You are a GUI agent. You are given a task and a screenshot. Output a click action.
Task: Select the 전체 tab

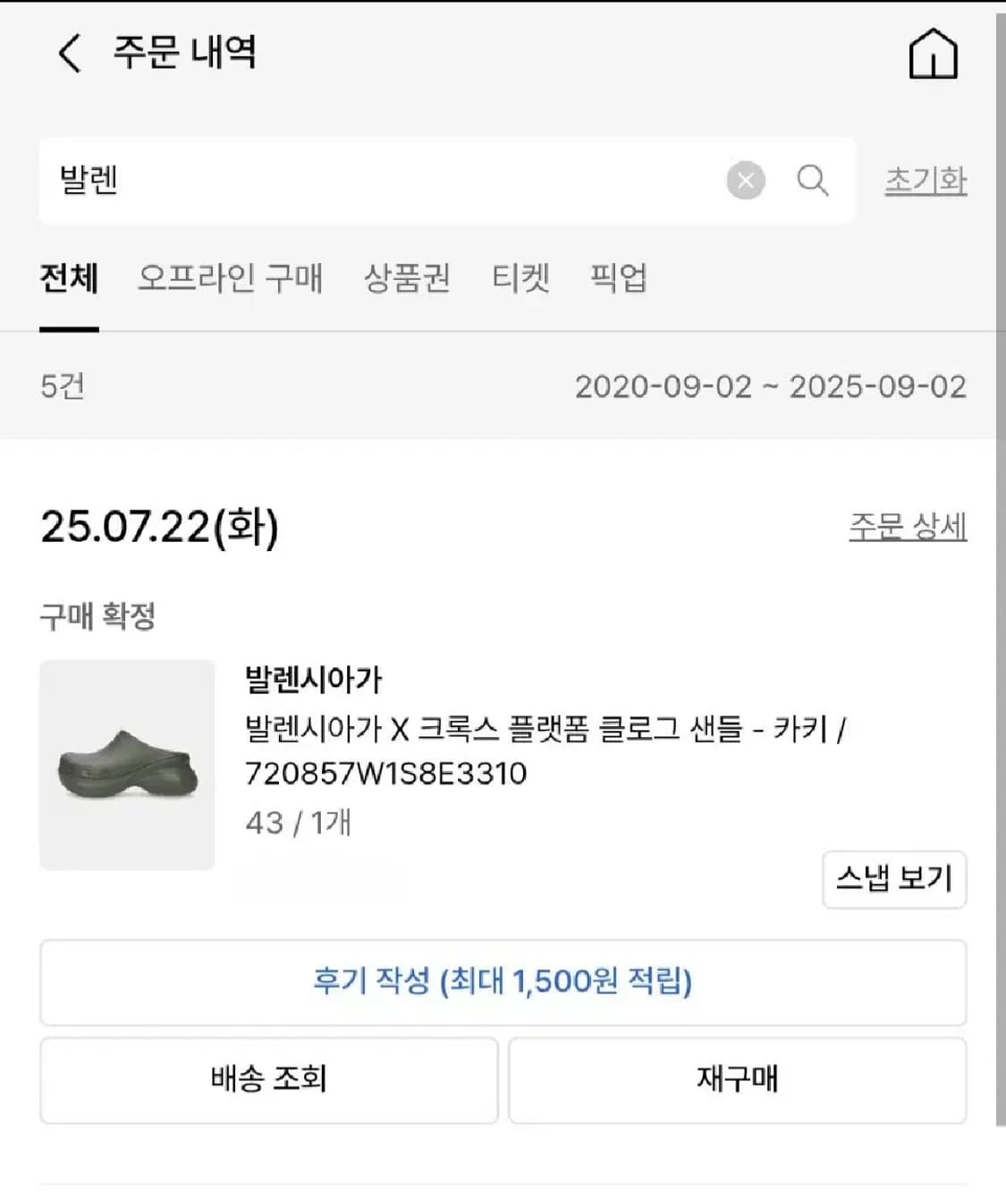pyautogui.click(x=67, y=279)
